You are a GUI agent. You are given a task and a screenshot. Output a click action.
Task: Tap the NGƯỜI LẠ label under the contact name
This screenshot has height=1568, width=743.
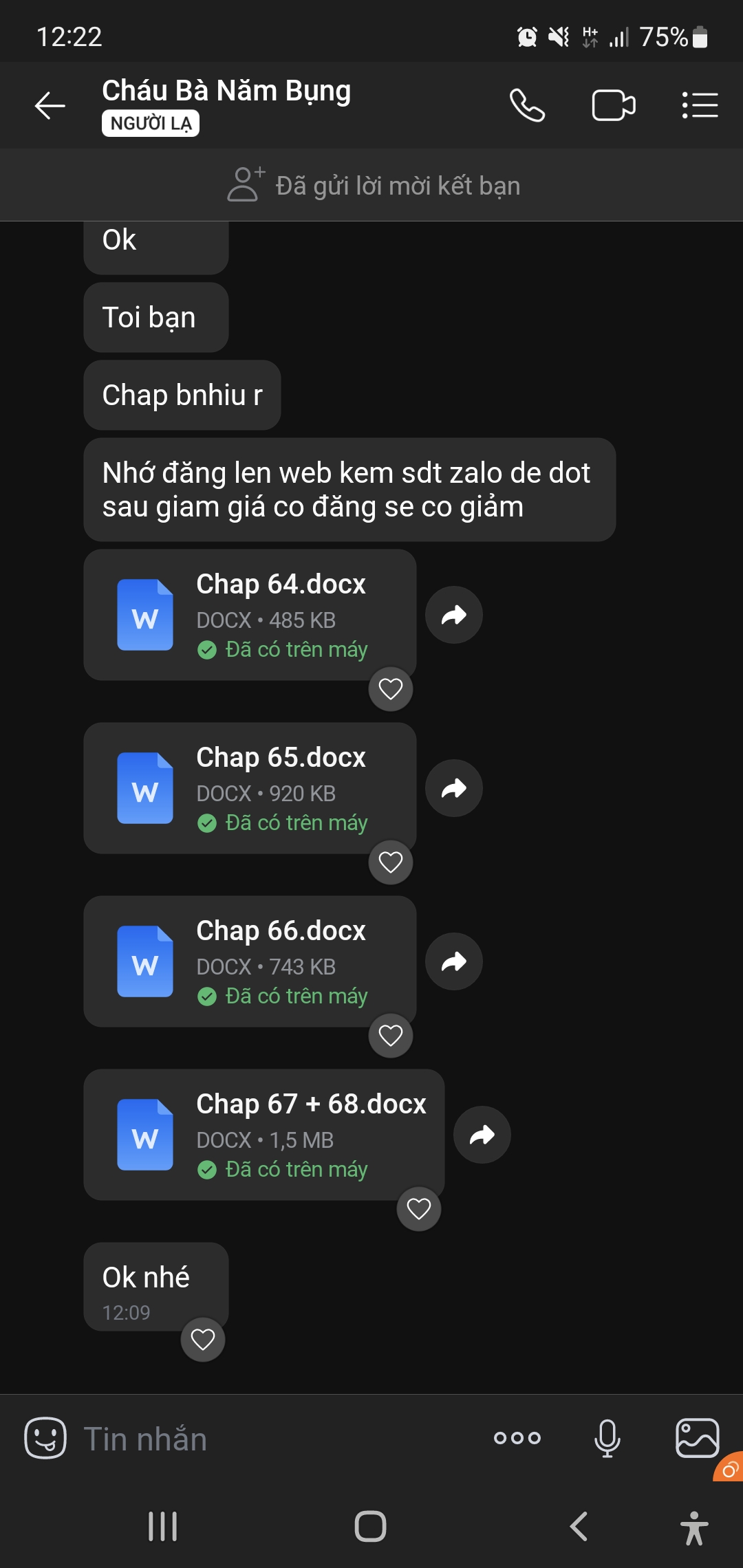[150, 124]
